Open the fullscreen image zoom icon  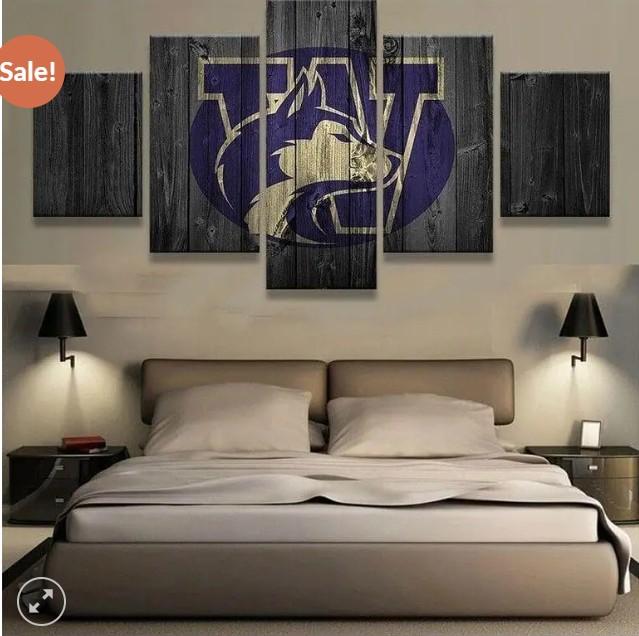[41, 601]
